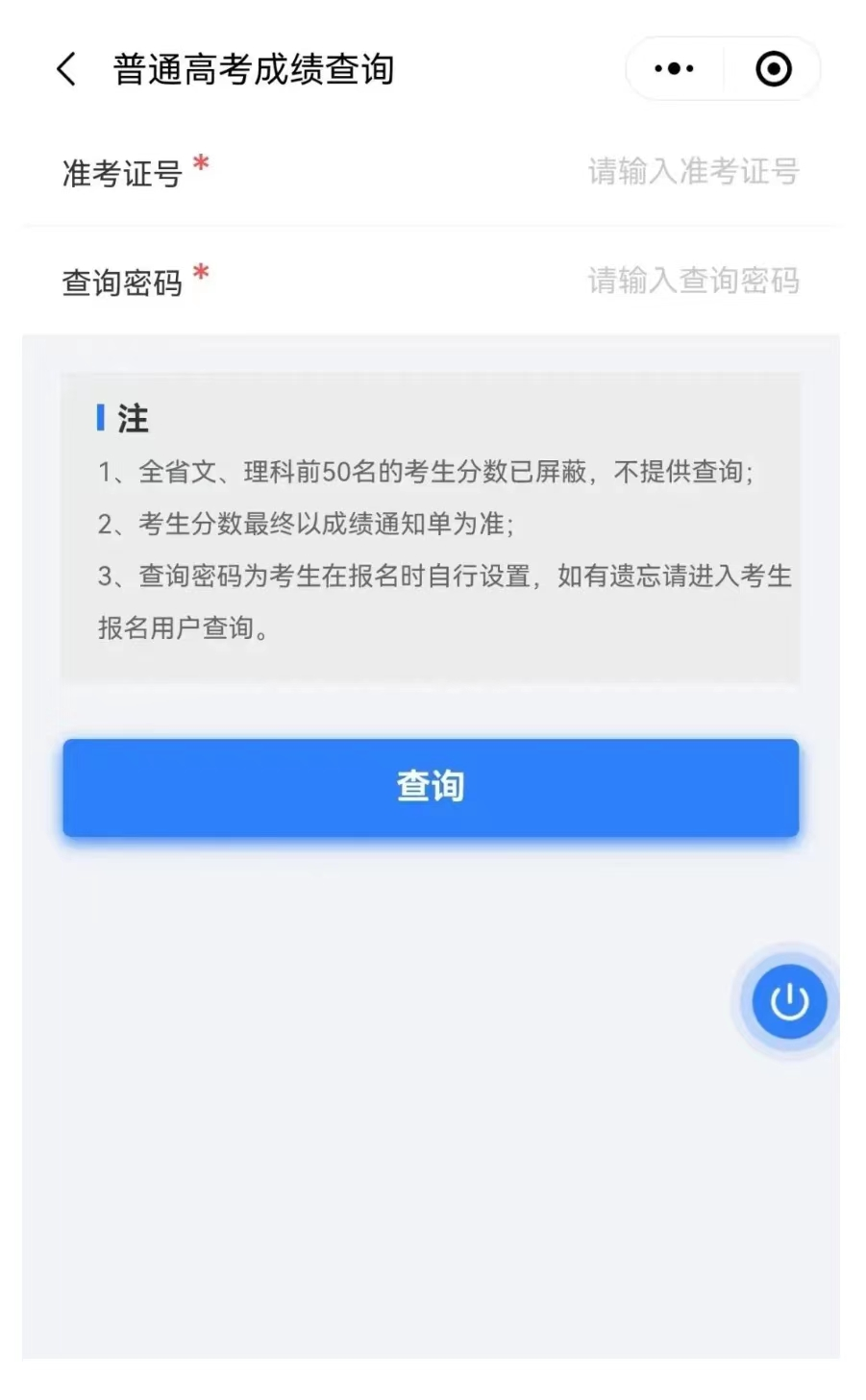
Task: Click the red asterisk beside 查询密码
Action: (200, 270)
